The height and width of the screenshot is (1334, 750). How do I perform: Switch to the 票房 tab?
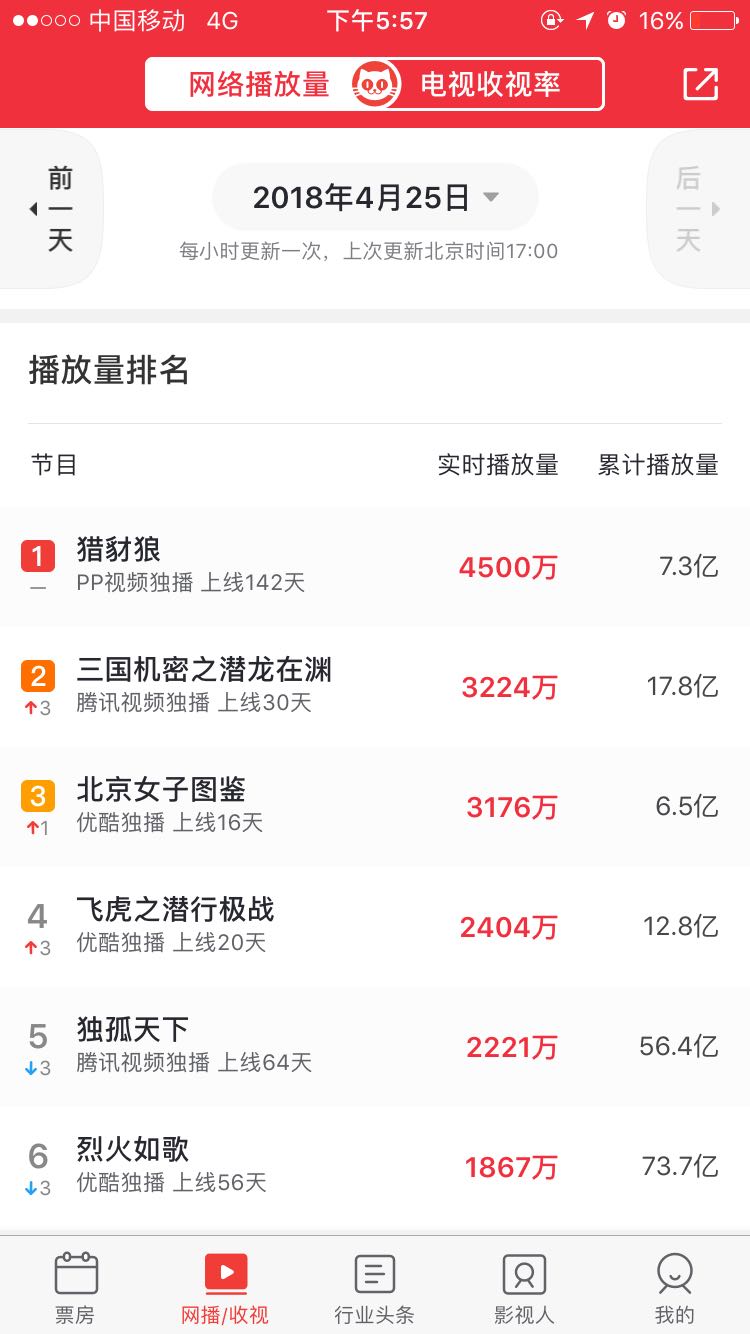[x=75, y=1286]
